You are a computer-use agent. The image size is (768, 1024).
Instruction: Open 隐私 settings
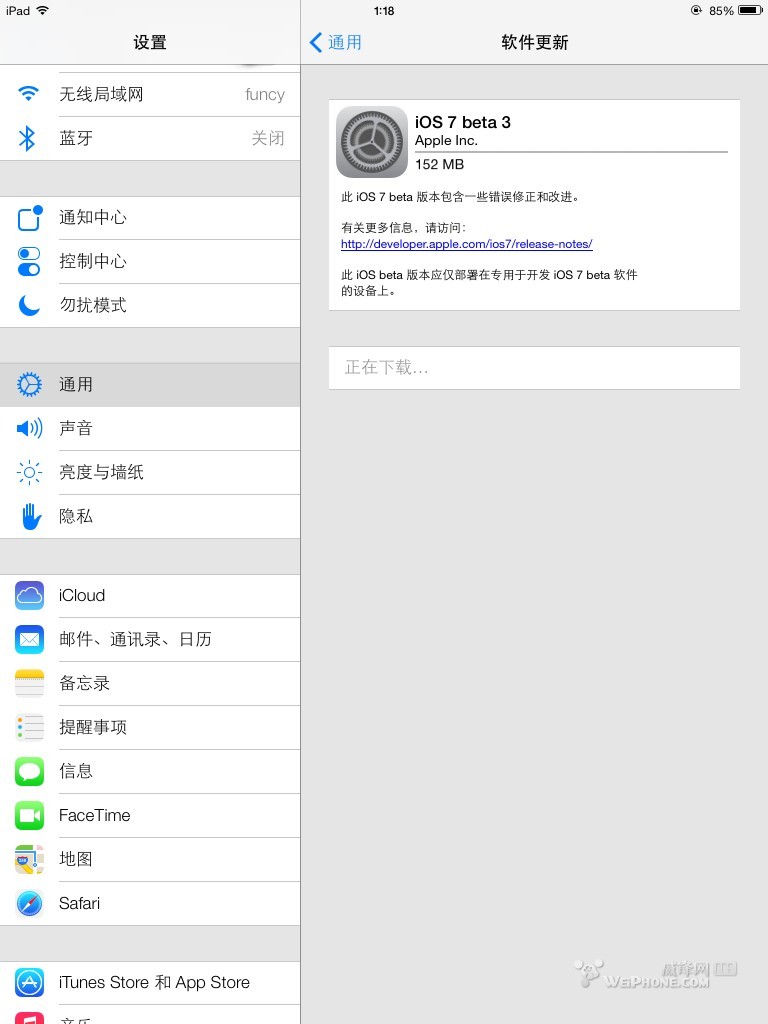point(150,516)
